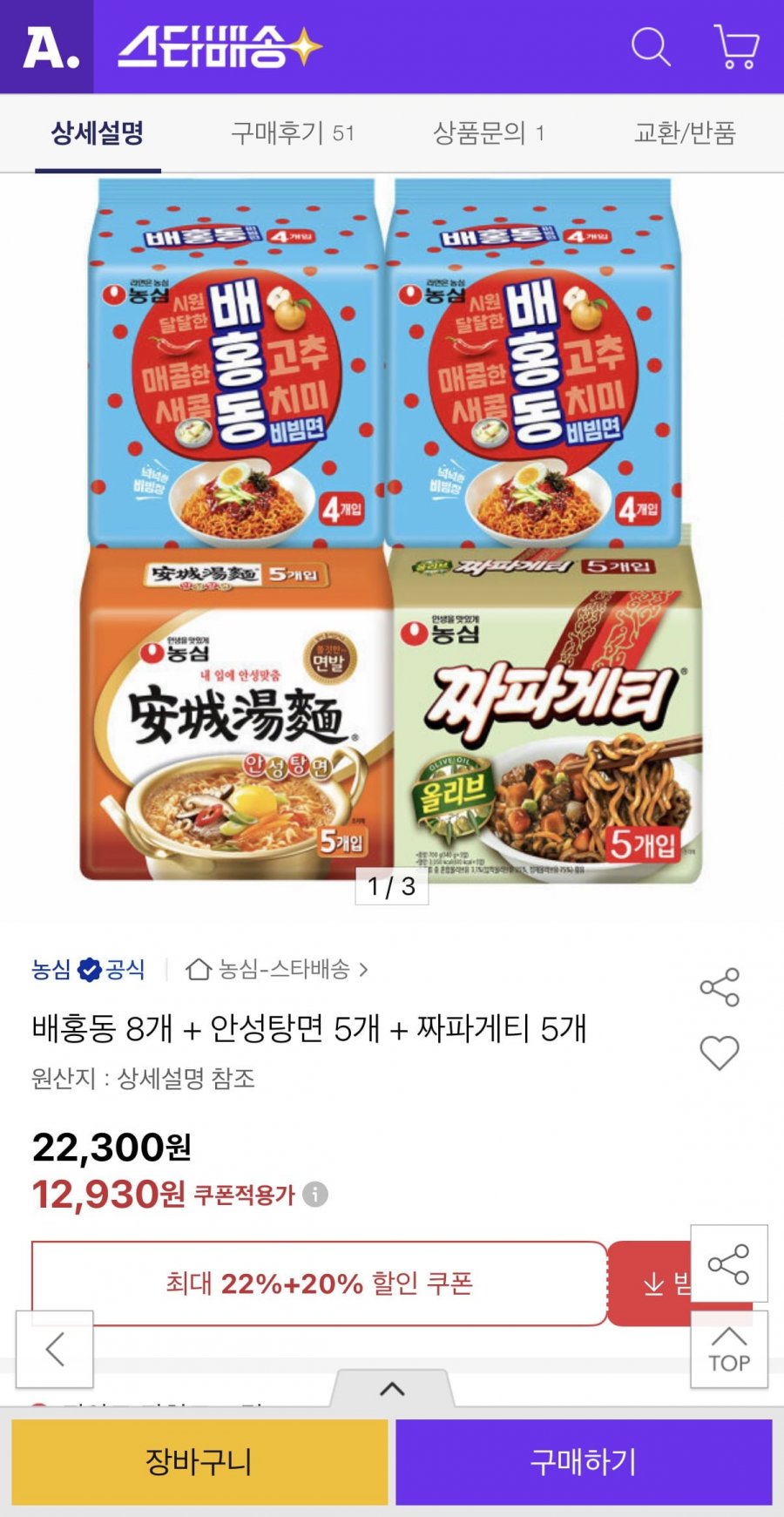Open the shopping cart icon

[736, 51]
